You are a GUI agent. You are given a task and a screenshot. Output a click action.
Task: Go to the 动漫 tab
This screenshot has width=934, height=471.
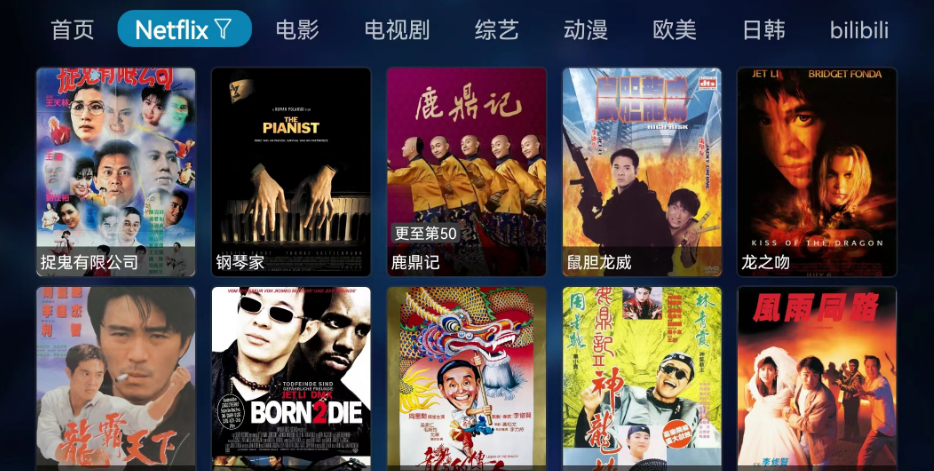pos(585,30)
